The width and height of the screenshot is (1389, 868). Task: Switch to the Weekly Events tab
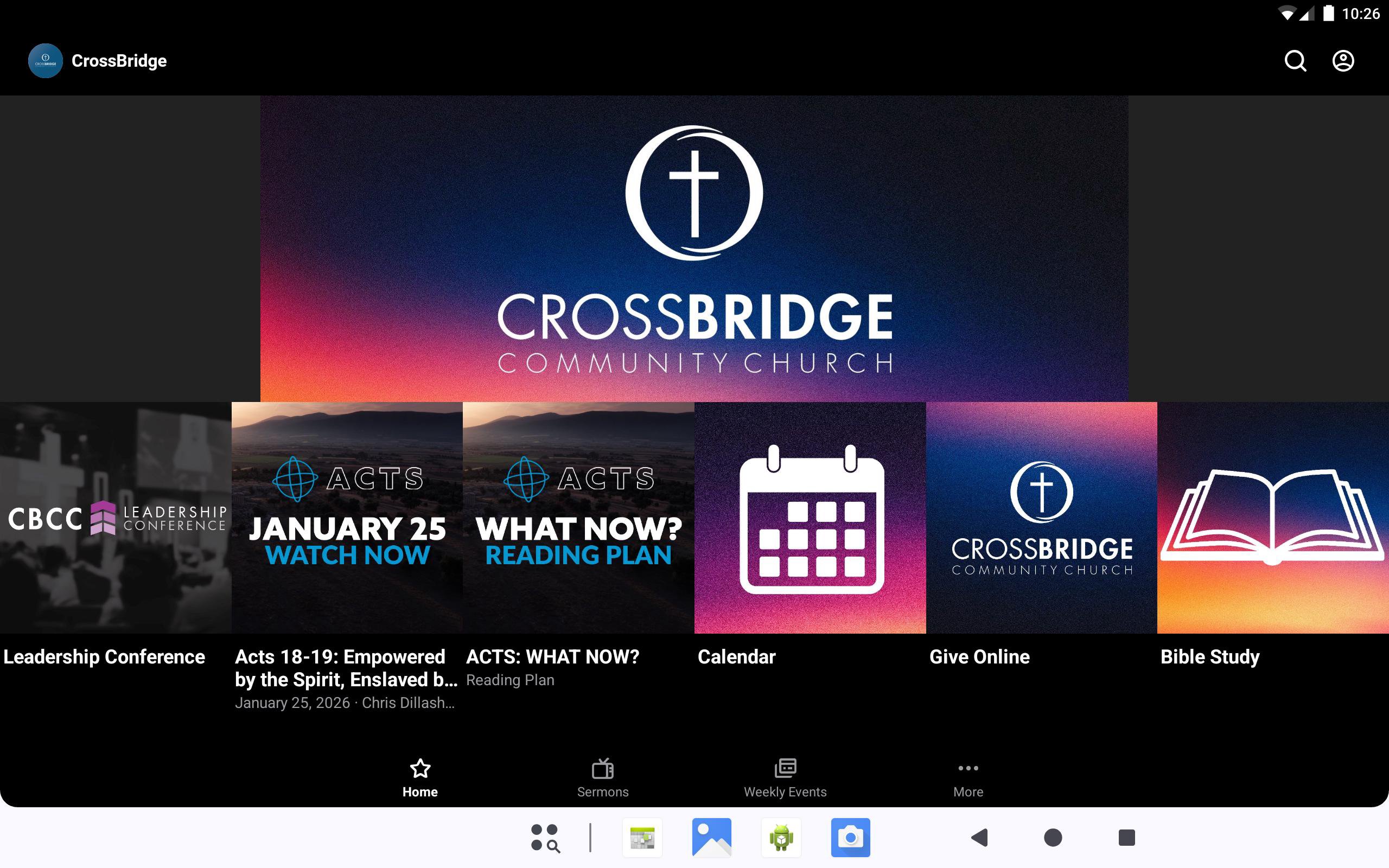(x=785, y=777)
